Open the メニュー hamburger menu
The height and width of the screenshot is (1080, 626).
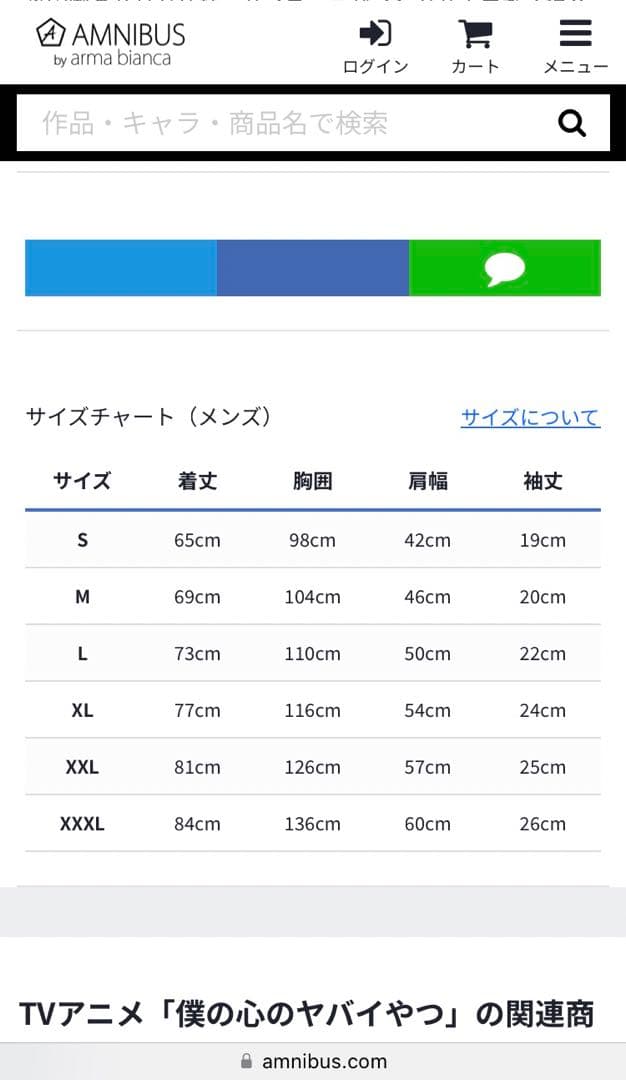point(575,46)
